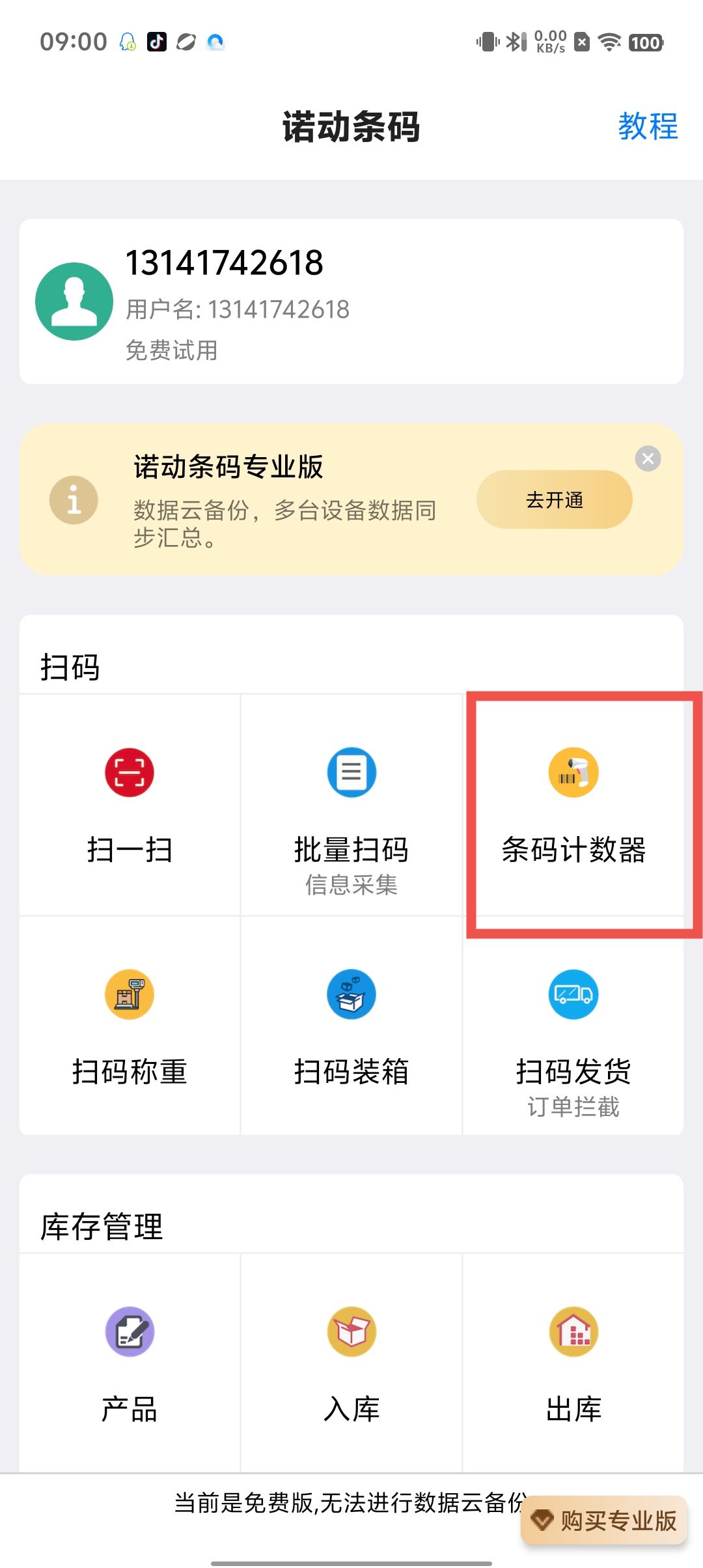
Task: Open 扫码称重
Action: tap(130, 1026)
